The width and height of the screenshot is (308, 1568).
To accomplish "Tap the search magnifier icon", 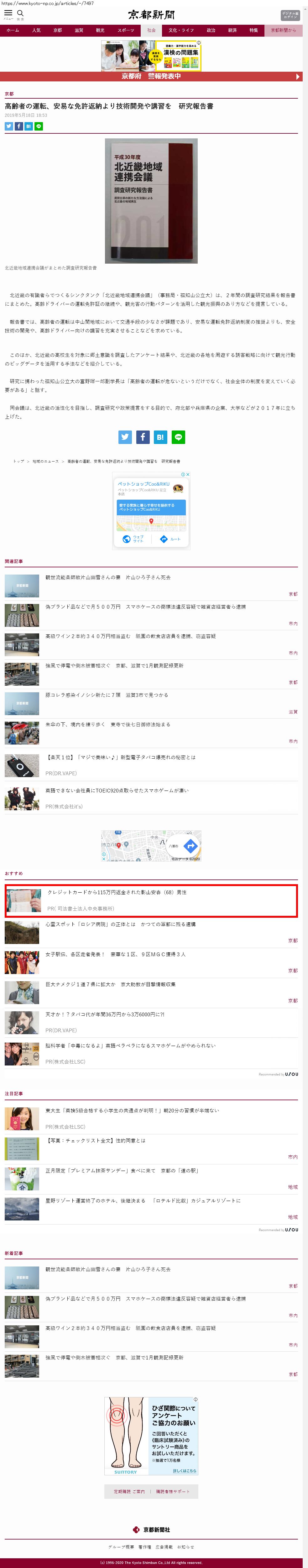I will pyautogui.click(x=20, y=13).
